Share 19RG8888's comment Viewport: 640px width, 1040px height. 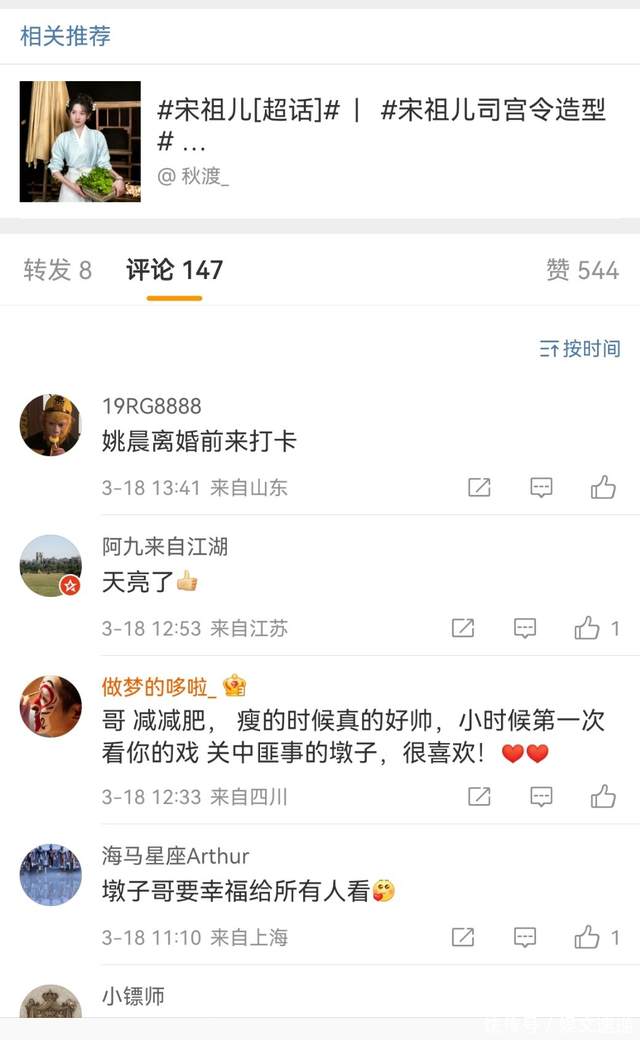tap(479, 487)
